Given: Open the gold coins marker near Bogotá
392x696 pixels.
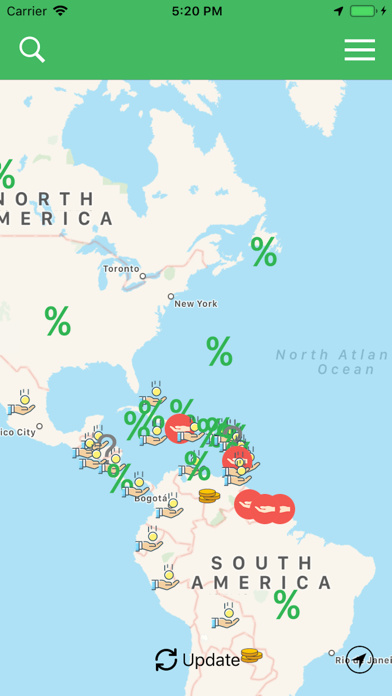Looking at the screenshot, I should (209, 495).
